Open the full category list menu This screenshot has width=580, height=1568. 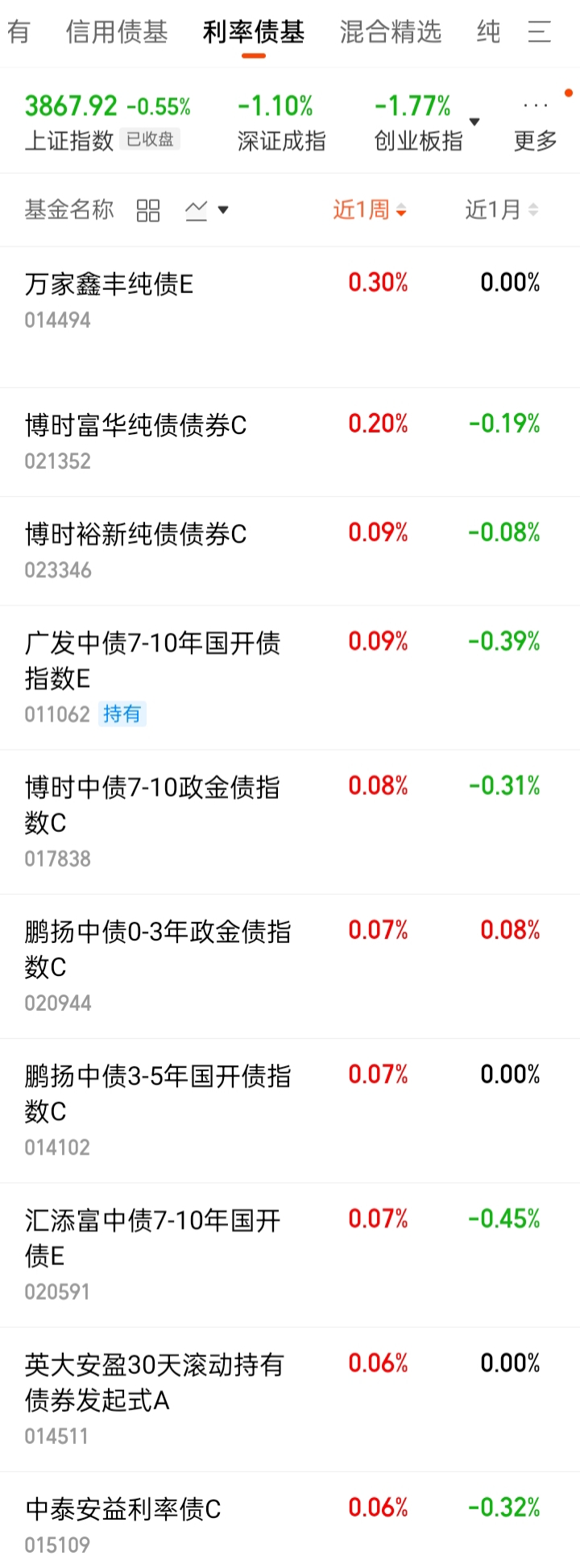click(x=539, y=32)
